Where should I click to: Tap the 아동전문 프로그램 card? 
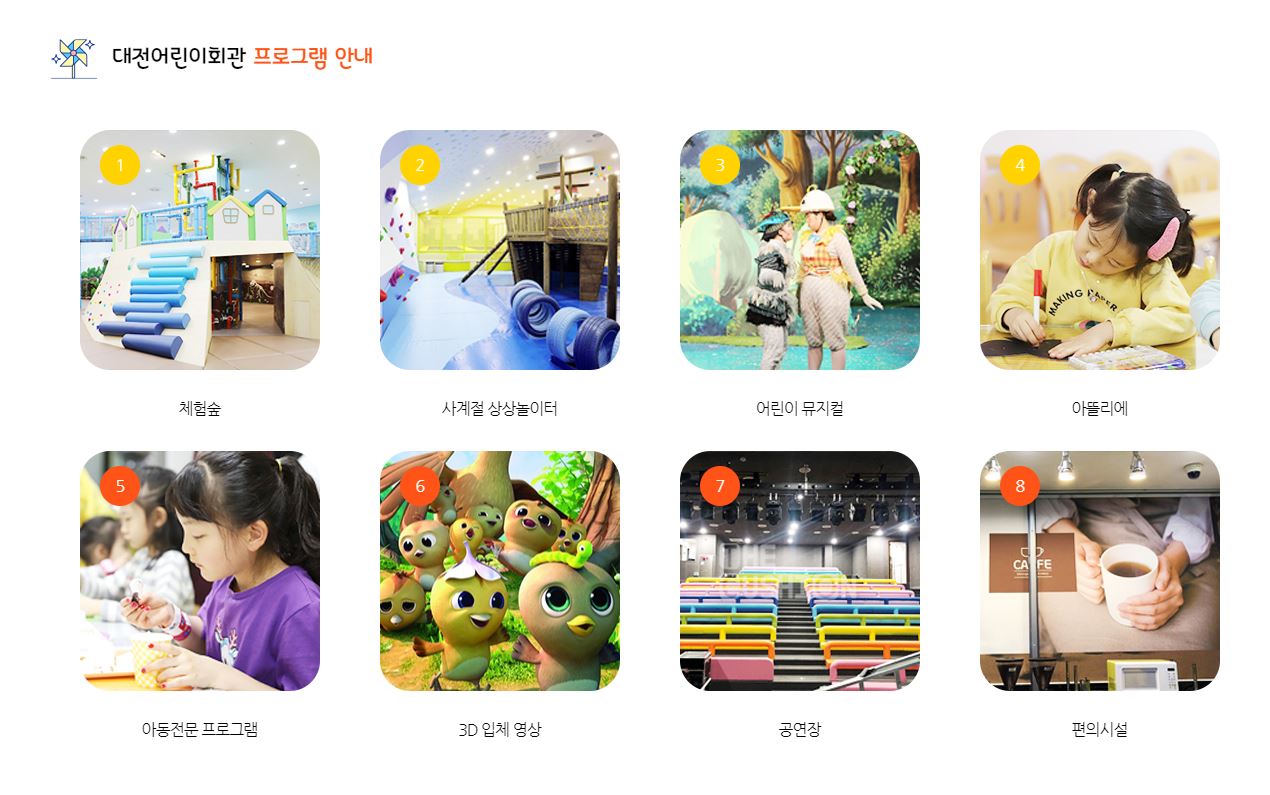pyautogui.click(x=200, y=571)
